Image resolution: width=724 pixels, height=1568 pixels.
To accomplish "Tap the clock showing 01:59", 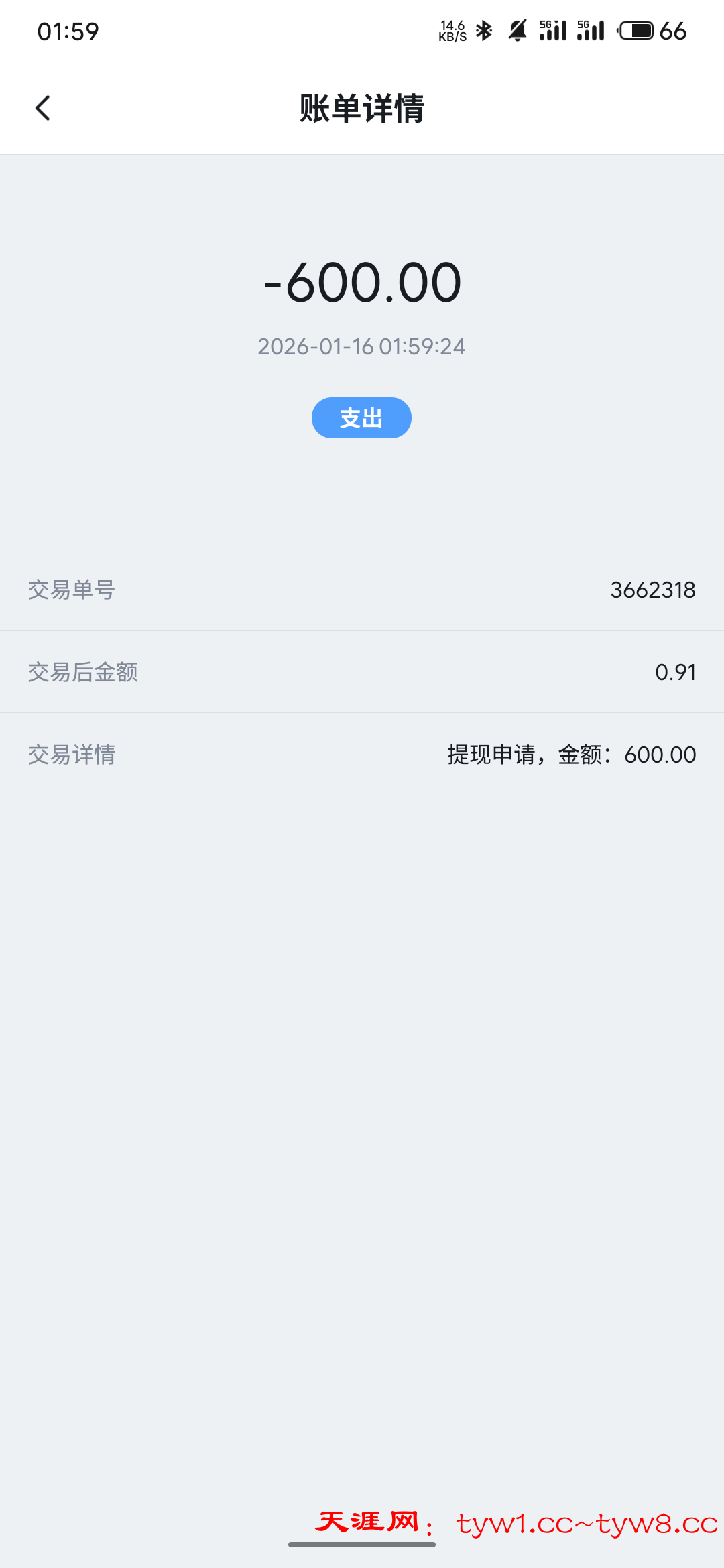I will (65, 30).
